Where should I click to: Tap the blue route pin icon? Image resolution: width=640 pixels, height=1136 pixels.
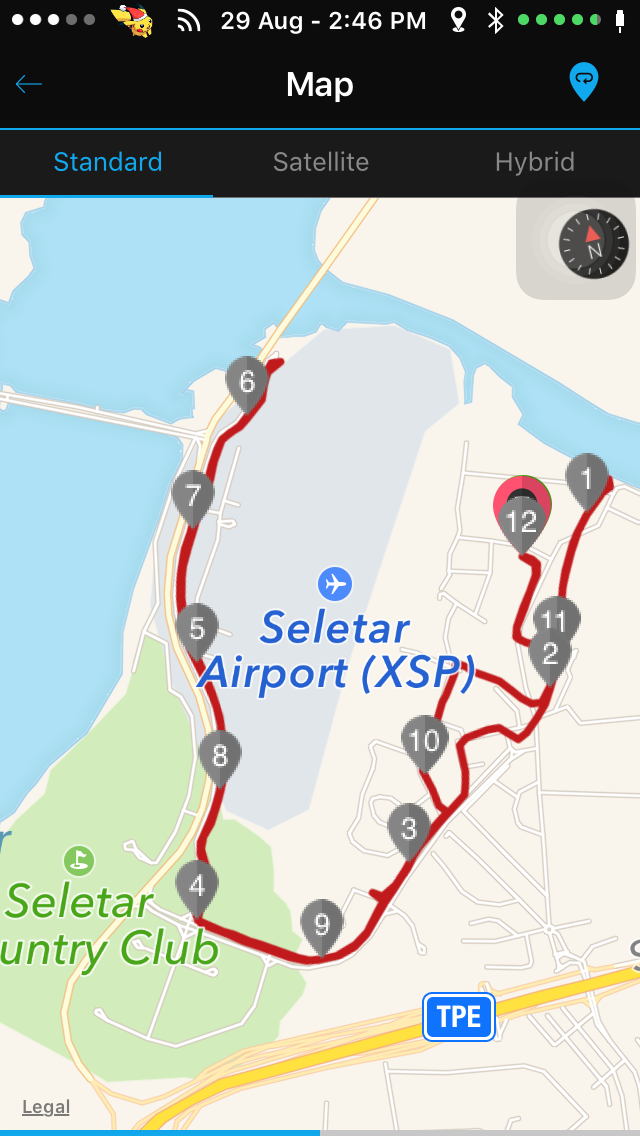[583, 82]
